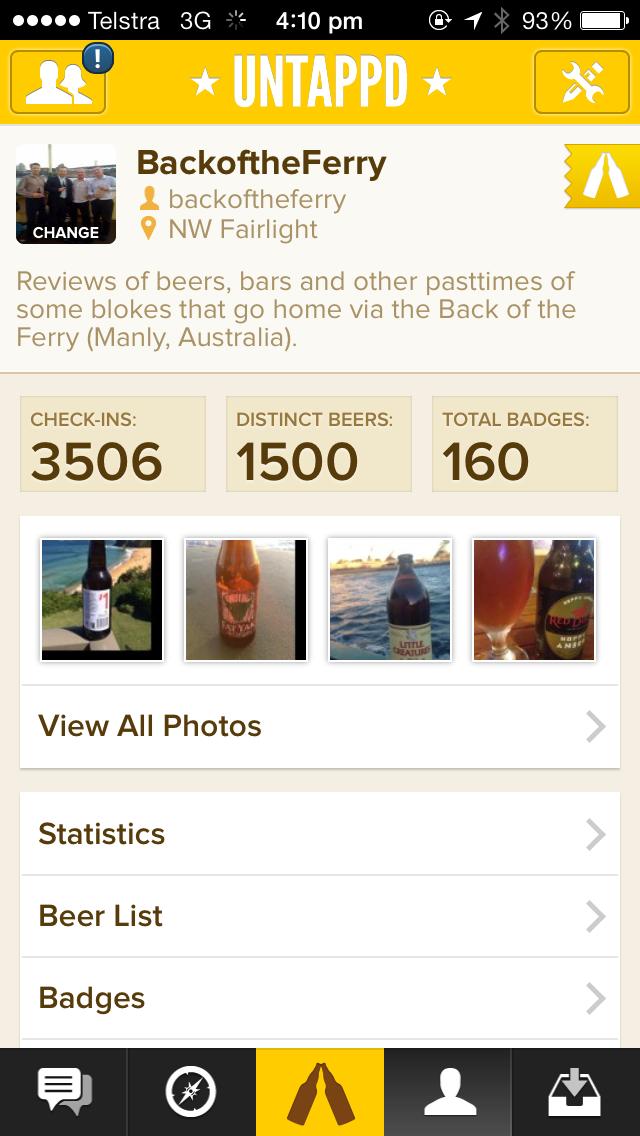Switch to the profile tab

(448, 1092)
